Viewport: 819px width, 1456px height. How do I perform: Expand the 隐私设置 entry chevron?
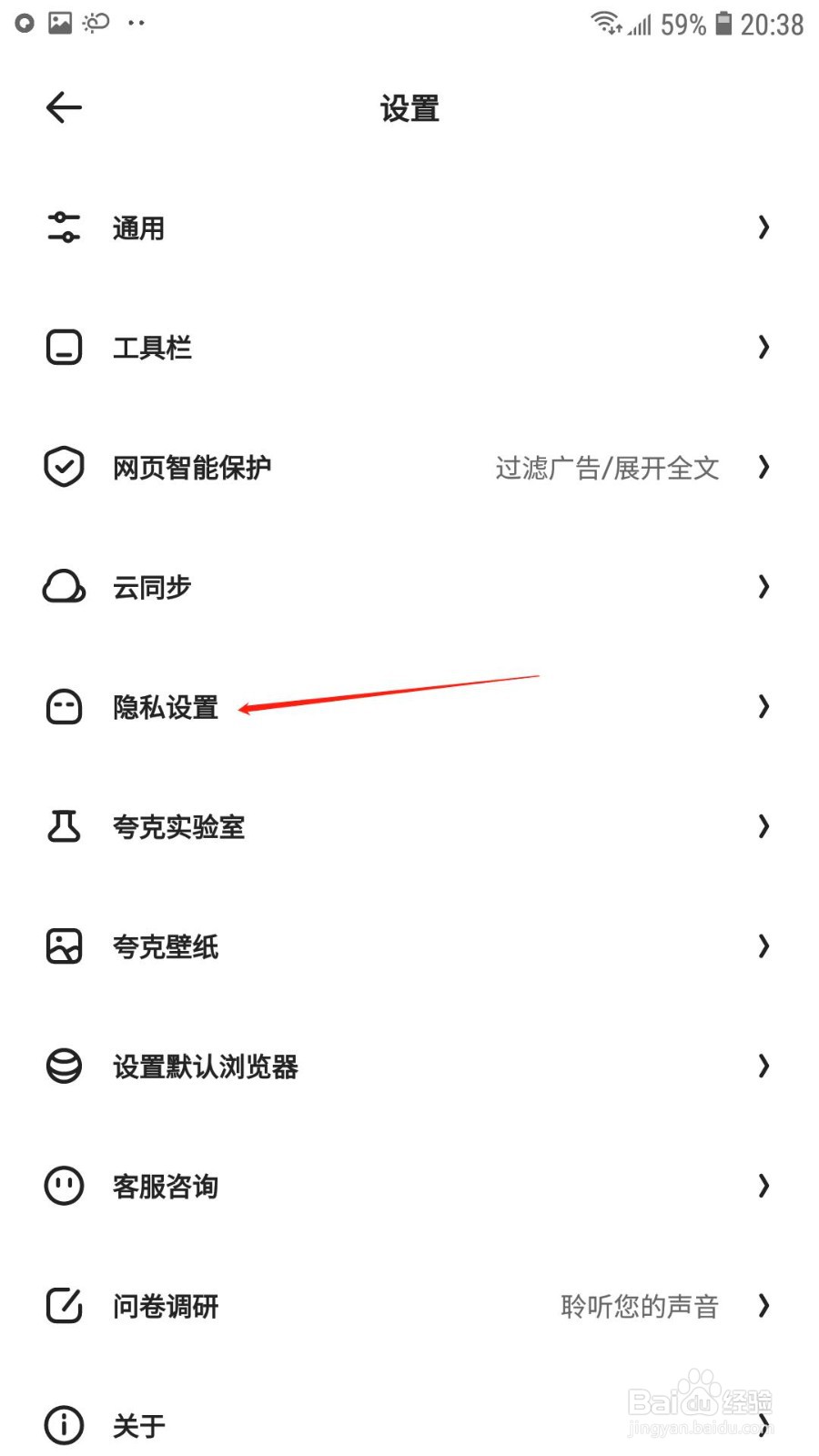pos(763,707)
